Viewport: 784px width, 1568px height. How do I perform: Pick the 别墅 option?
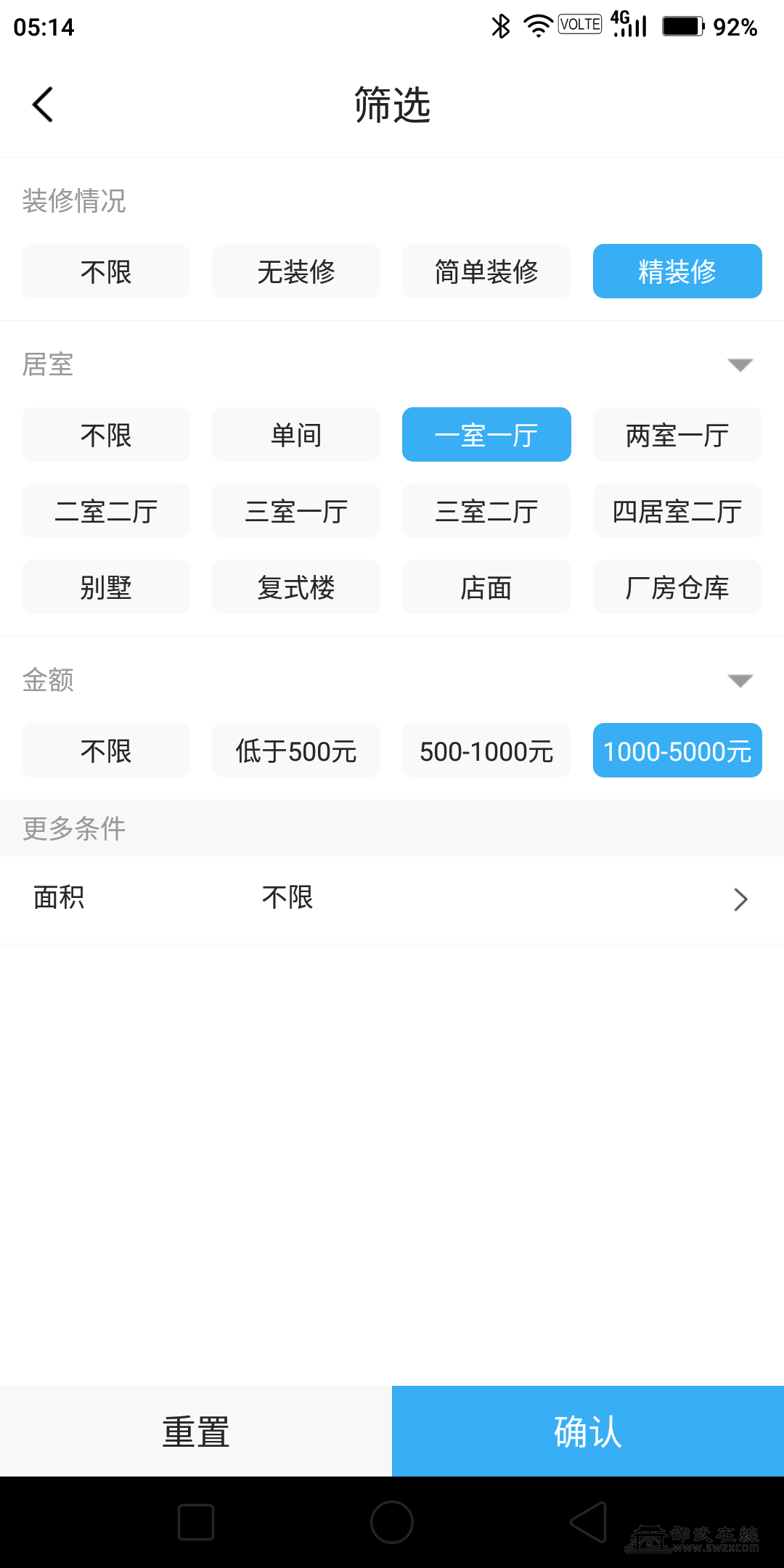pos(106,587)
